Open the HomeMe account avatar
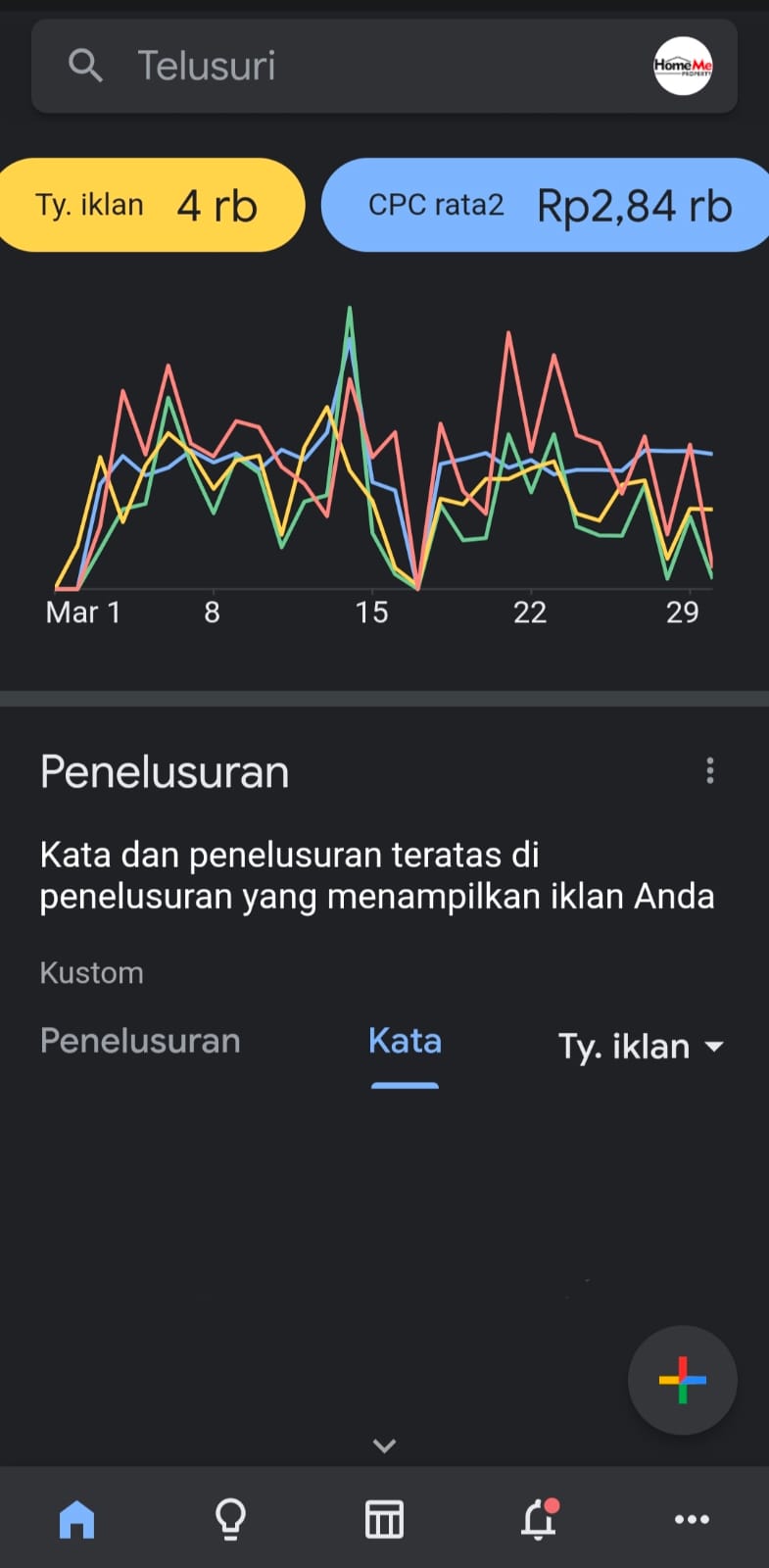769x1568 pixels. coord(683,67)
